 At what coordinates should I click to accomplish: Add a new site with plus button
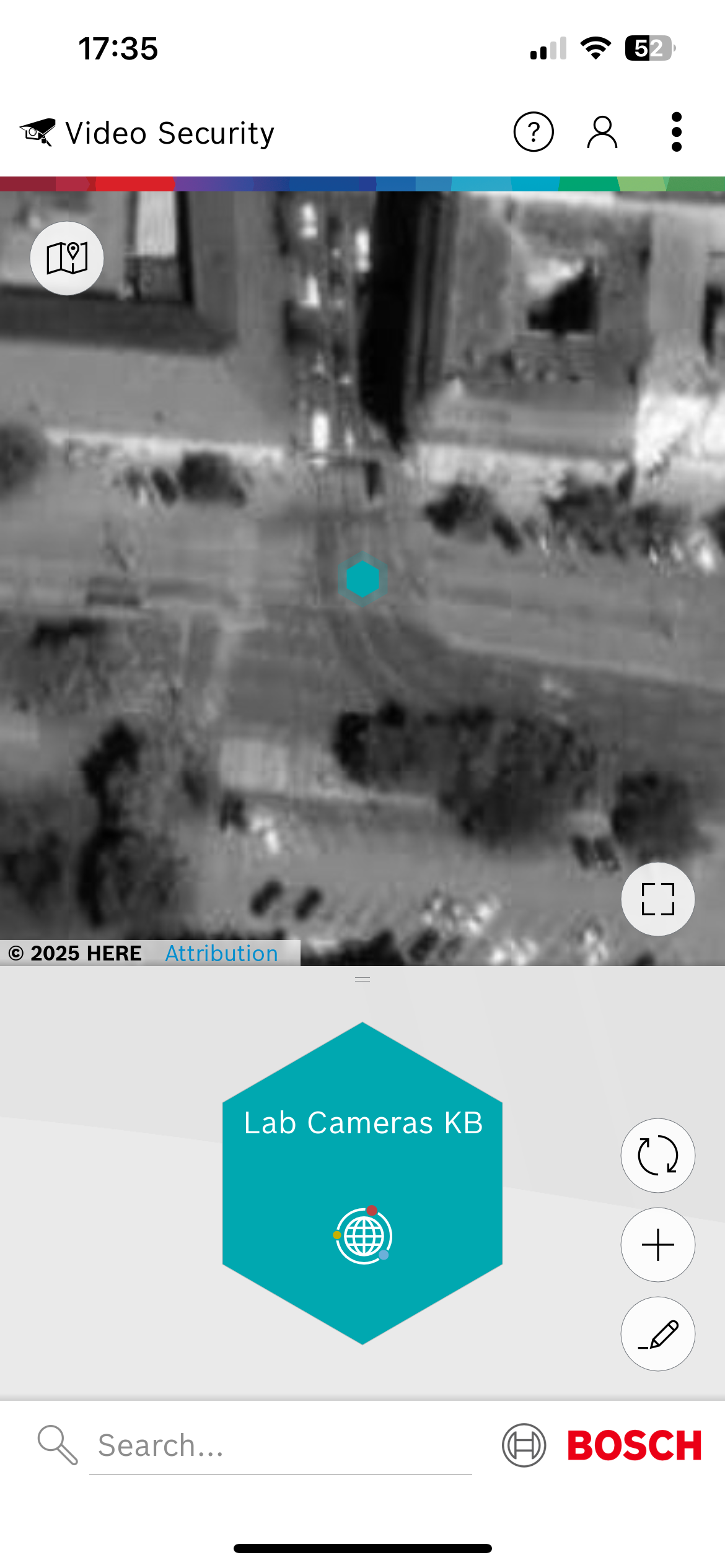657,1244
